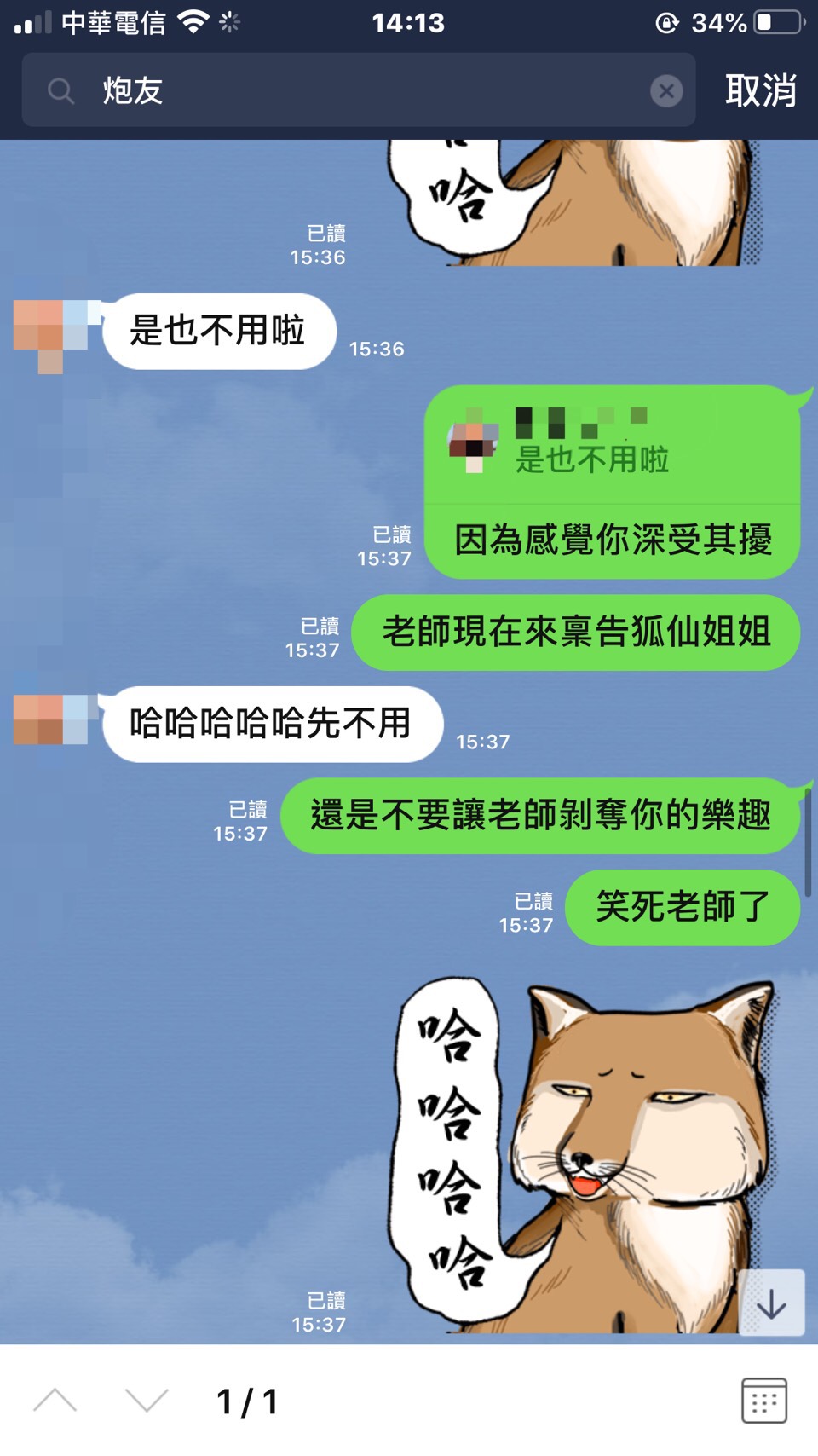This screenshot has height=1456, width=818.
Task: Go to previous search result with up chevron
Action: [55, 1401]
